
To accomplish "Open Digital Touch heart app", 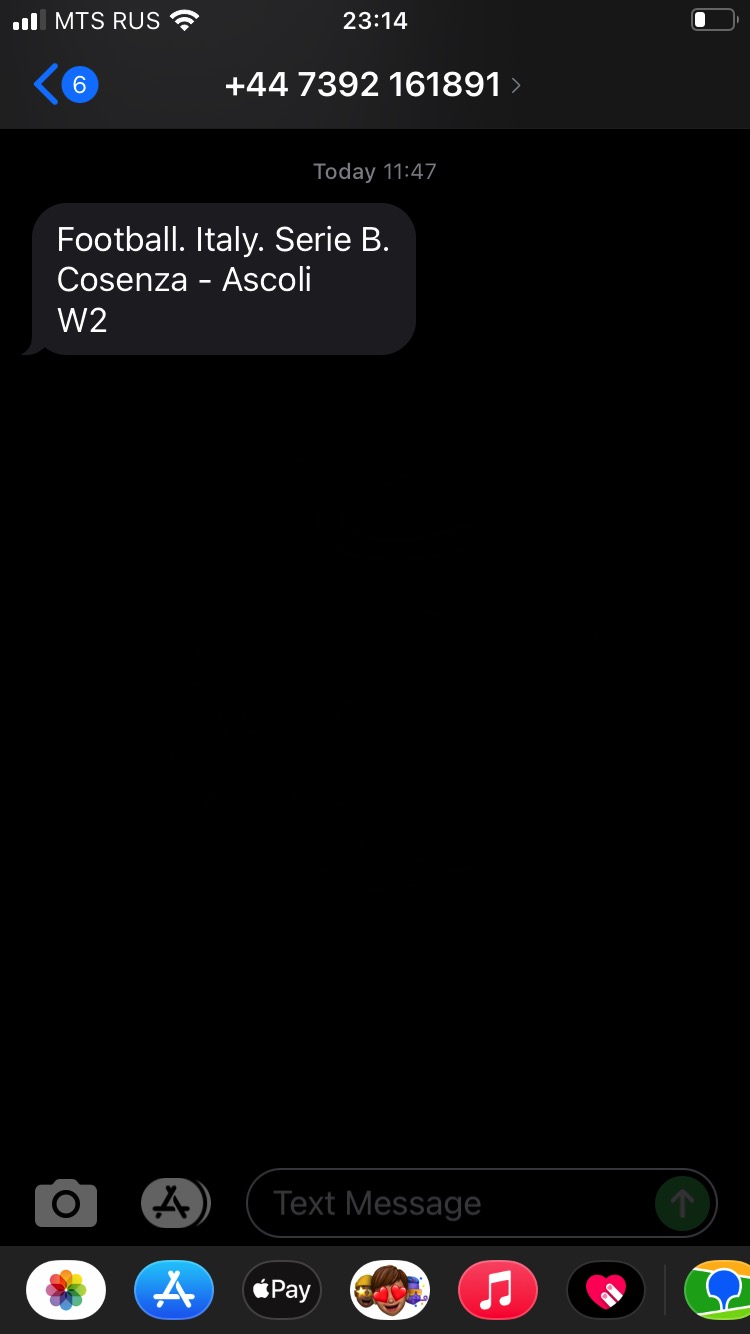I will [606, 1290].
